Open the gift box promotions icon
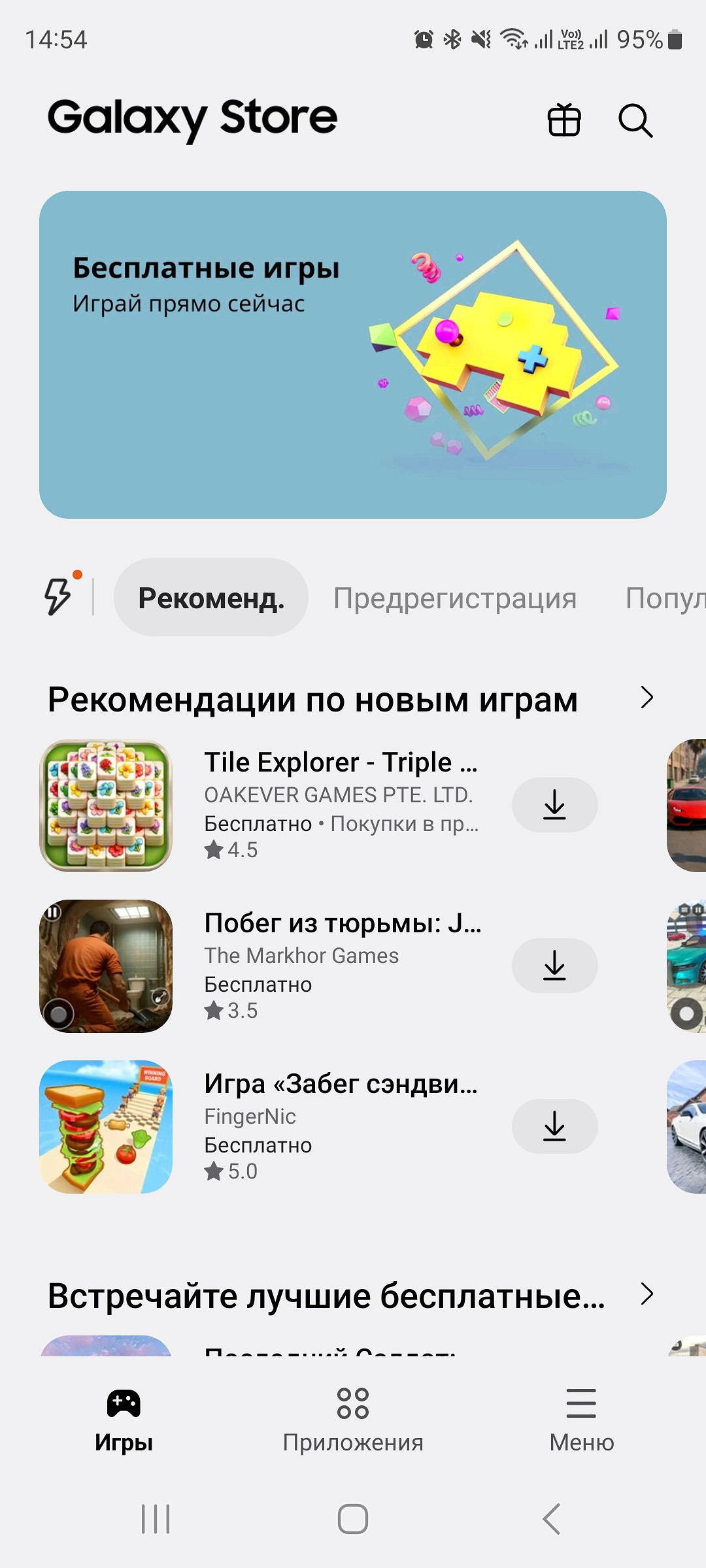The height and width of the screenshot is (1568, 706). 563,120
